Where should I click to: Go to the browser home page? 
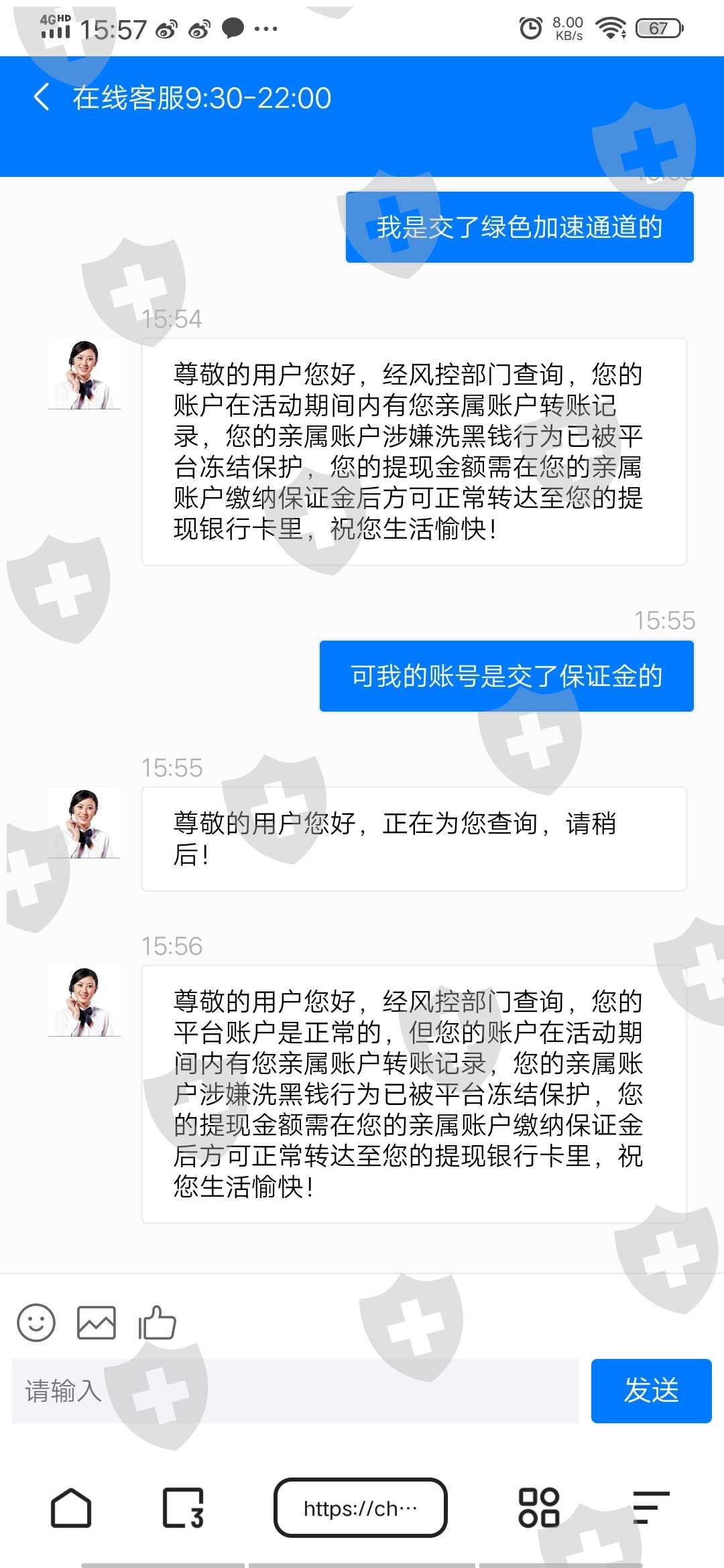pos(71,1508)
